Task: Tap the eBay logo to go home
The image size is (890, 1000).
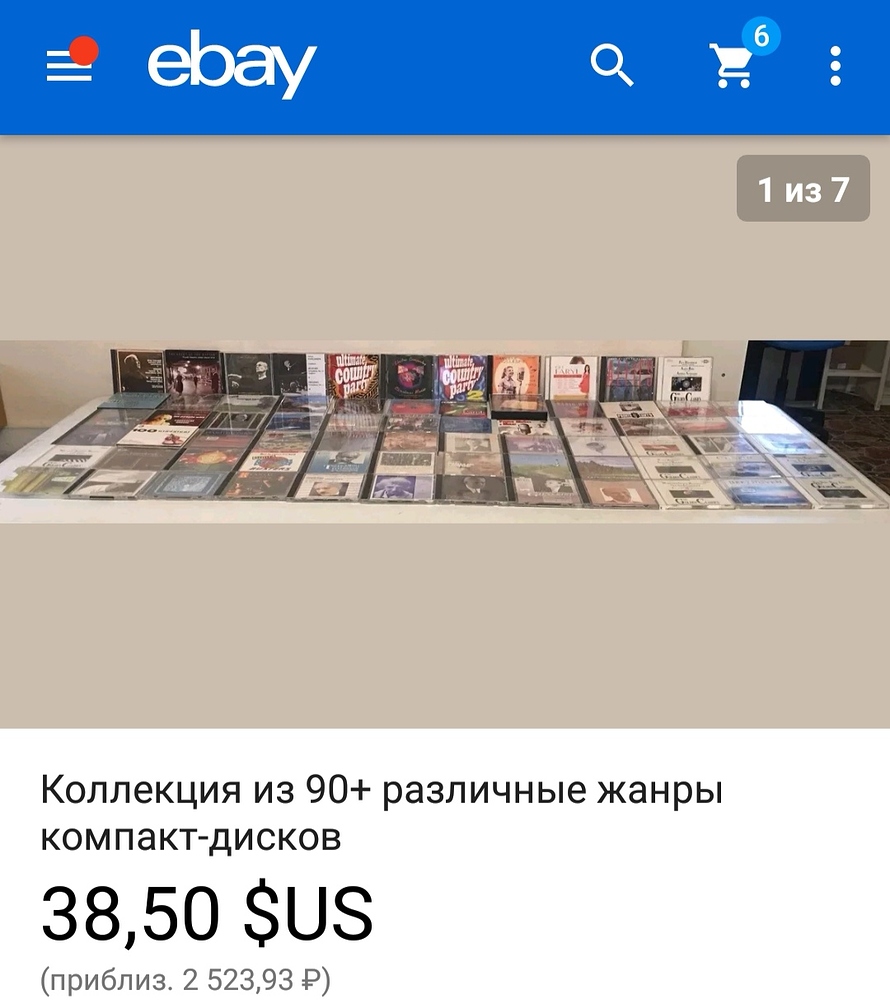Action: pyautogui.click(x=232, y=67)
